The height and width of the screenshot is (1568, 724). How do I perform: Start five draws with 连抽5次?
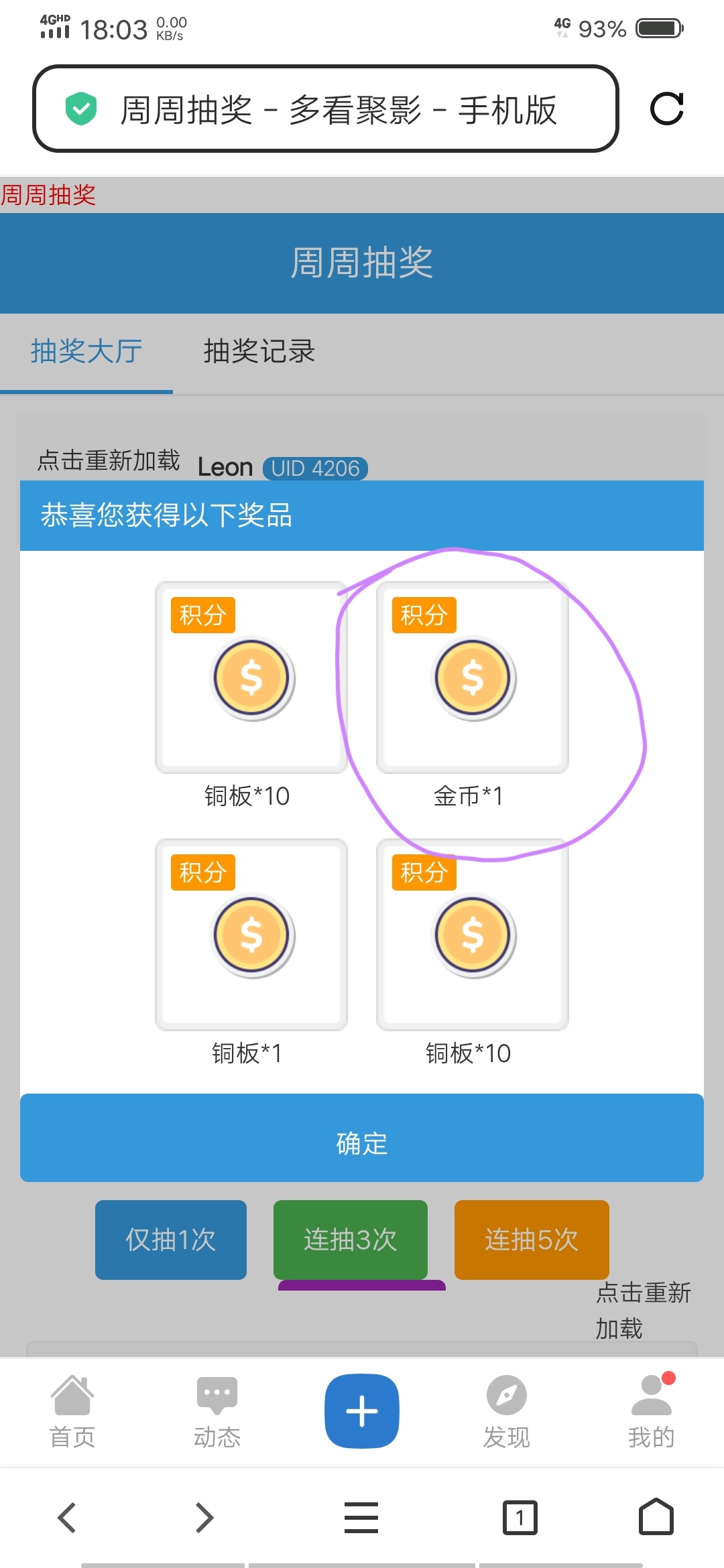tap(532, 1240)
